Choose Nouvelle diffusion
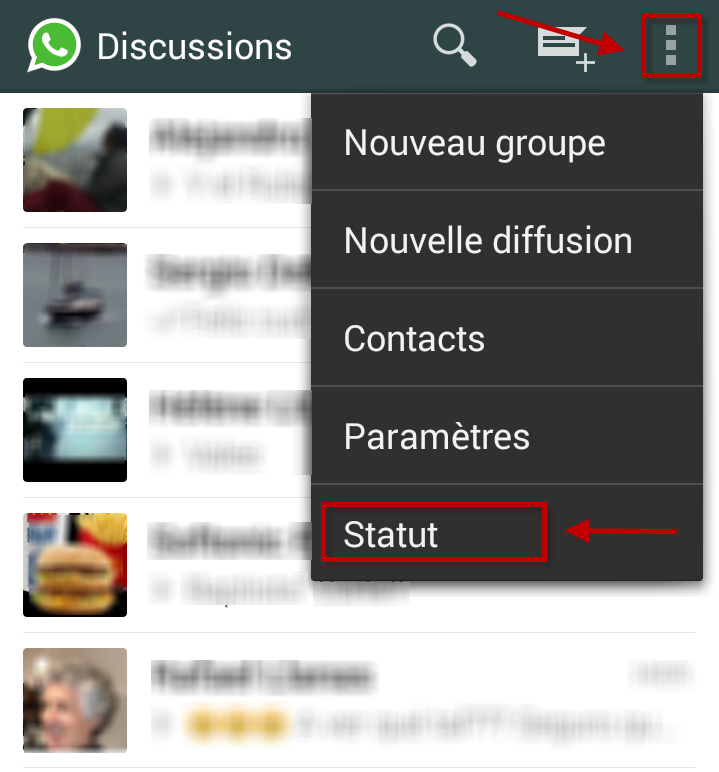719x772 pixels. [x=488, y=240]
